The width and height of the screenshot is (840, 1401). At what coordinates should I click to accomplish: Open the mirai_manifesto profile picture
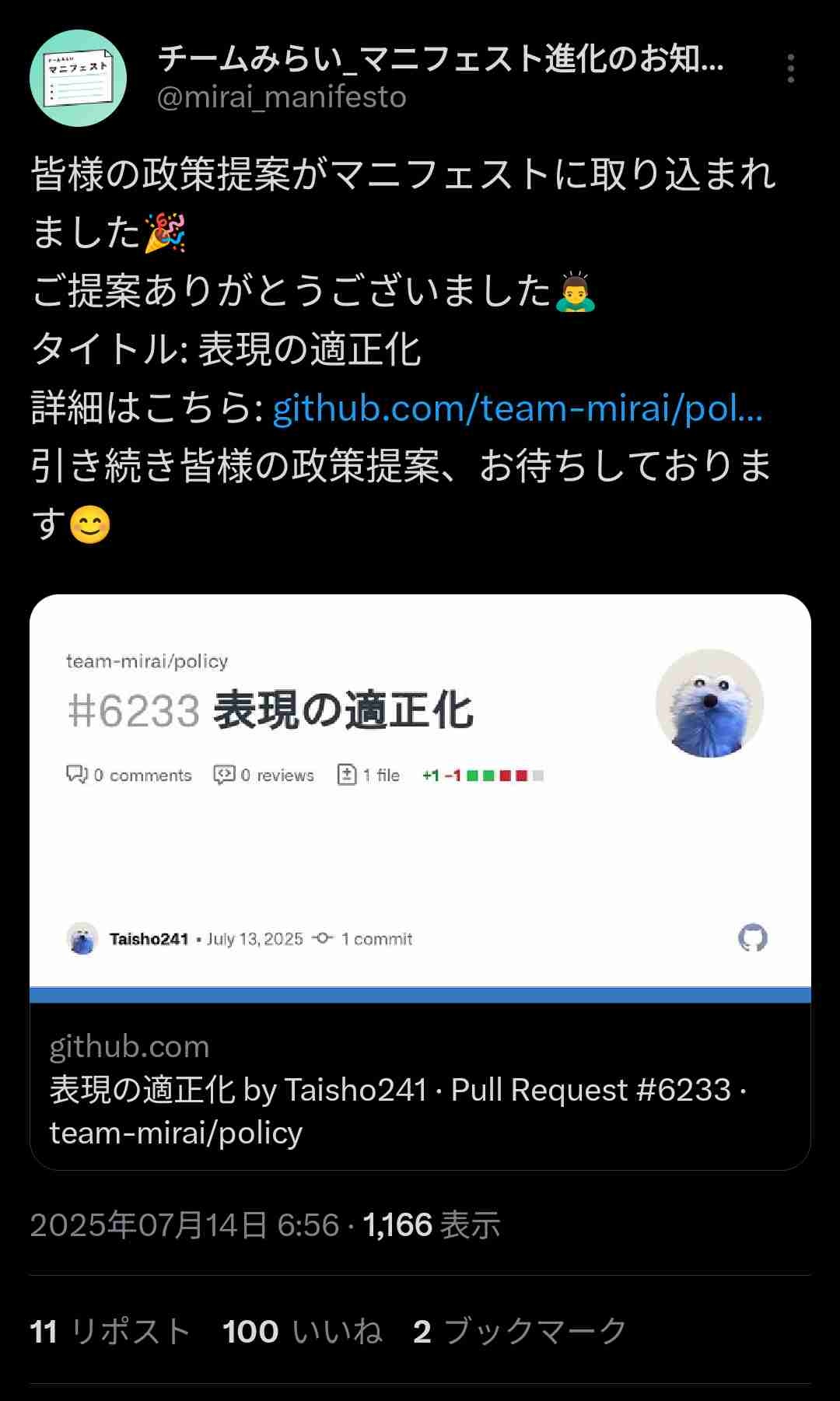tap(78, 78)
